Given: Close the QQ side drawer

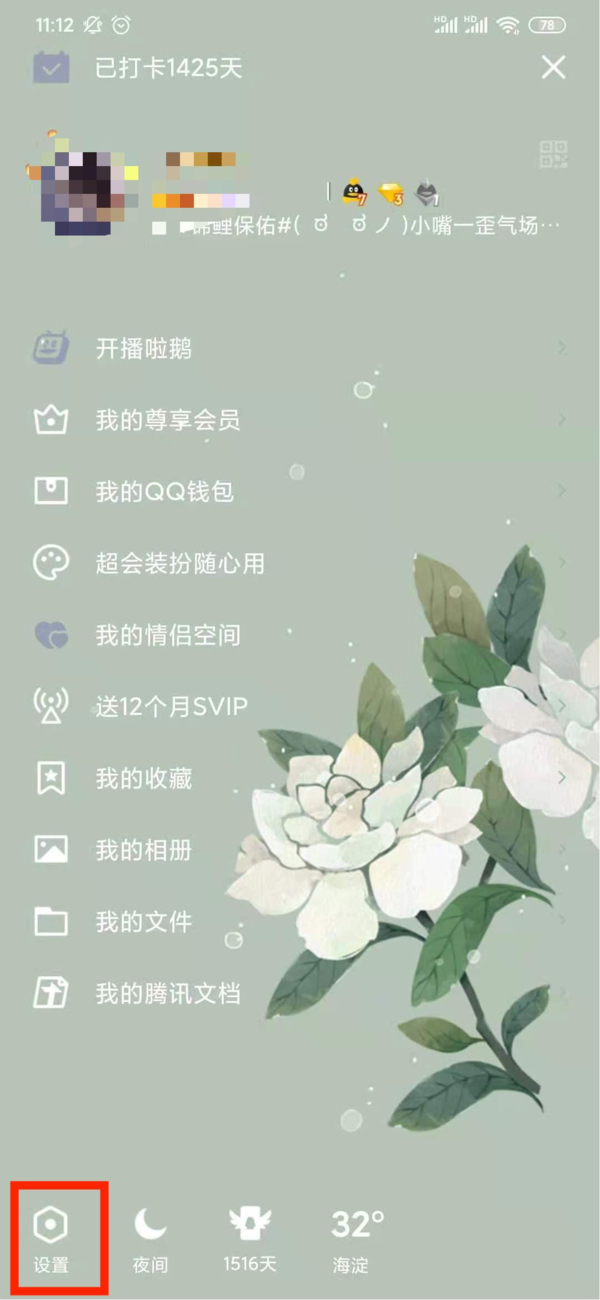Looking at the screenshot, I should tap(553, 68).
